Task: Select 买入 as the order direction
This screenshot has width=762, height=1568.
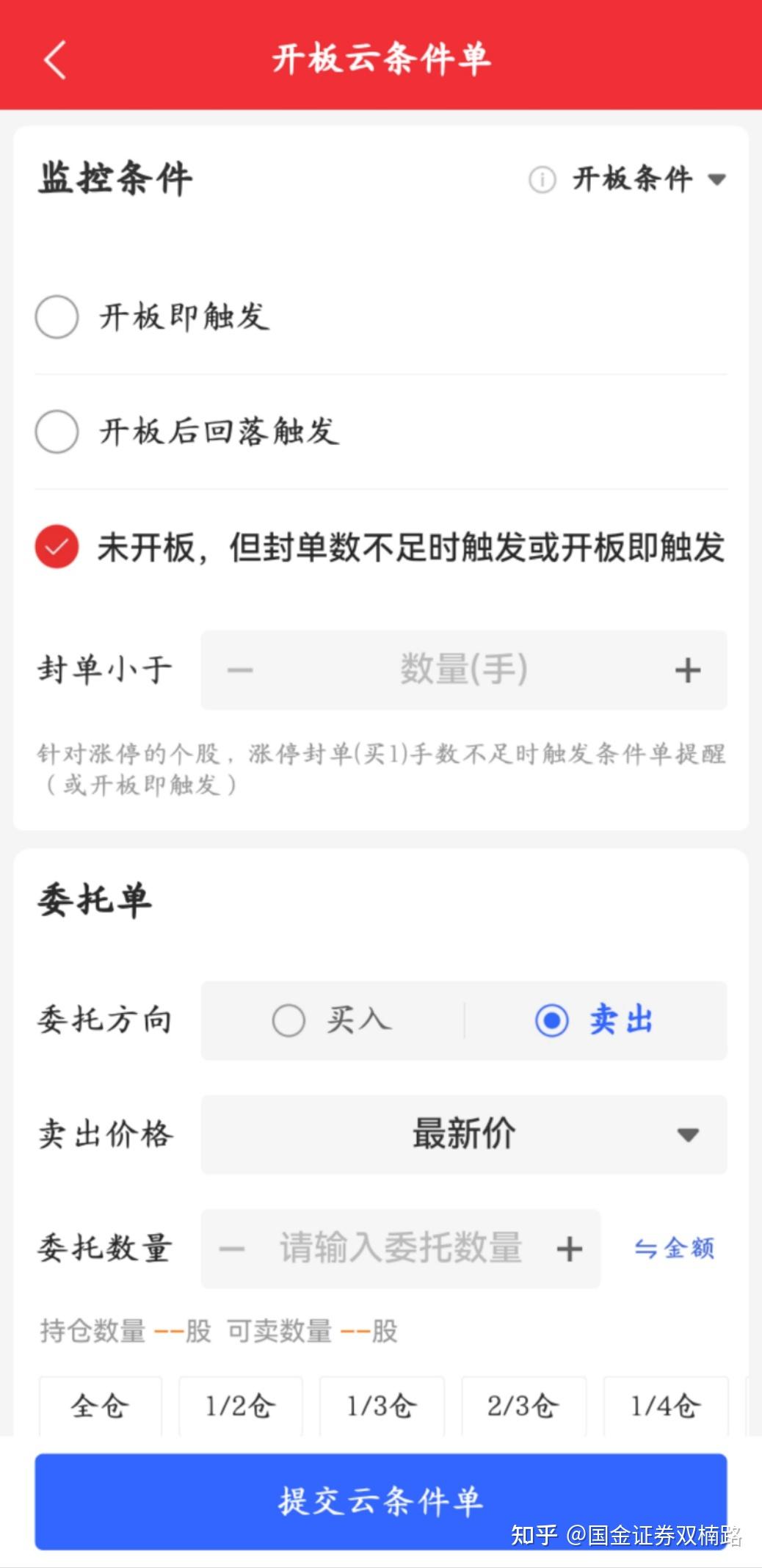Action: (x=290, y=1020)
